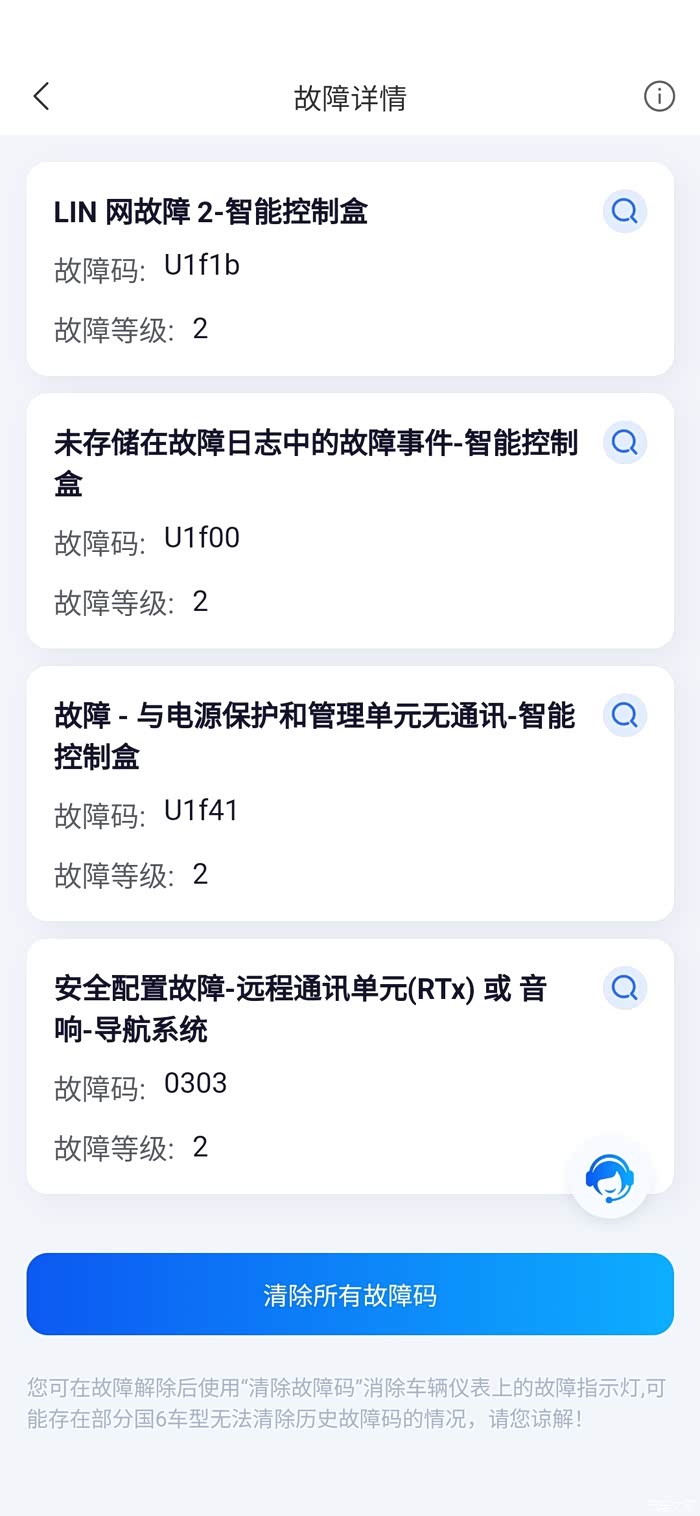Look up fault code 0303 details
The height and width of the screenshot is (1516, 700).
(x=625, y=988)
